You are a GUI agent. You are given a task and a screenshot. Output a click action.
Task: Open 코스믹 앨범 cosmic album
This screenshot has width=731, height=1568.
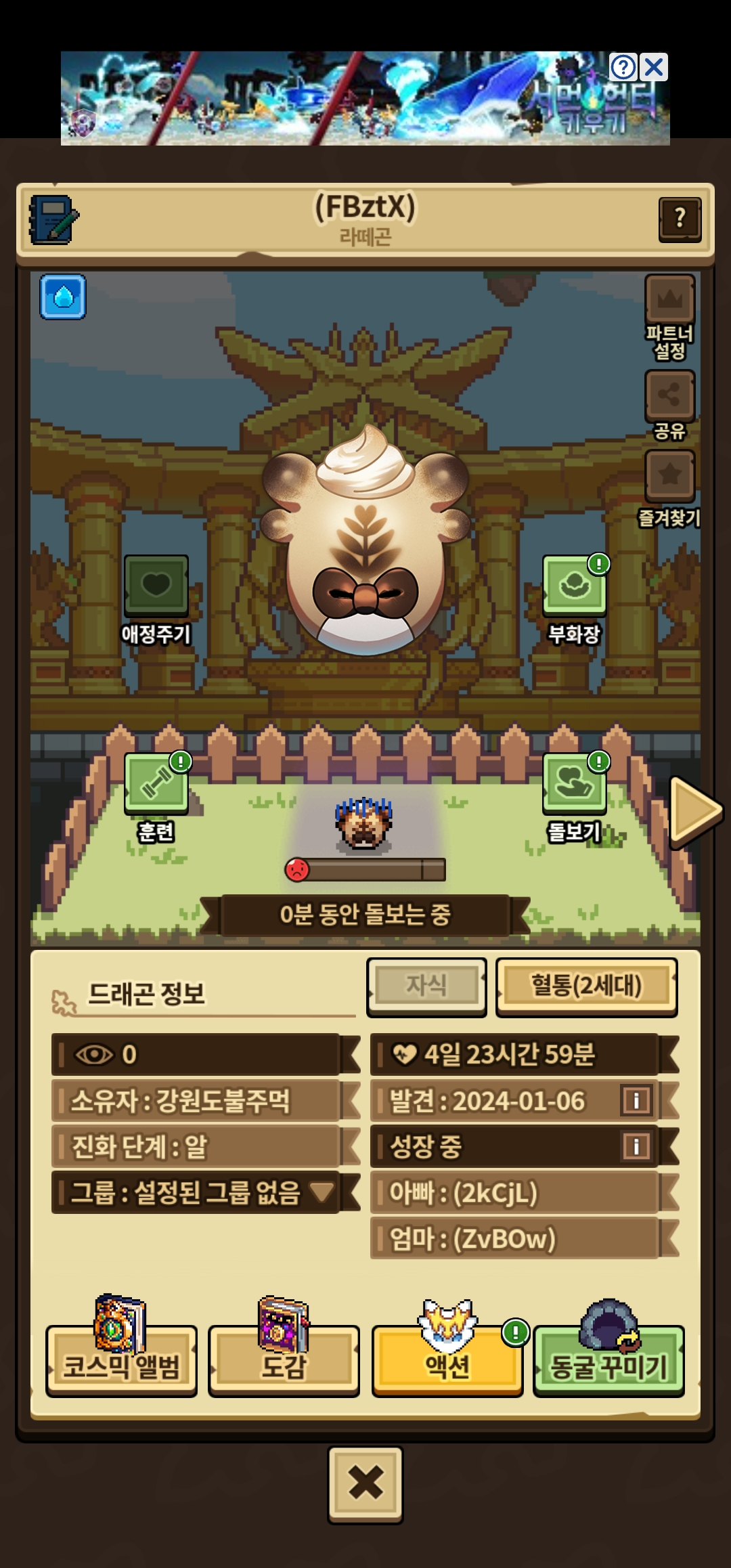(x=122, y=1359)
